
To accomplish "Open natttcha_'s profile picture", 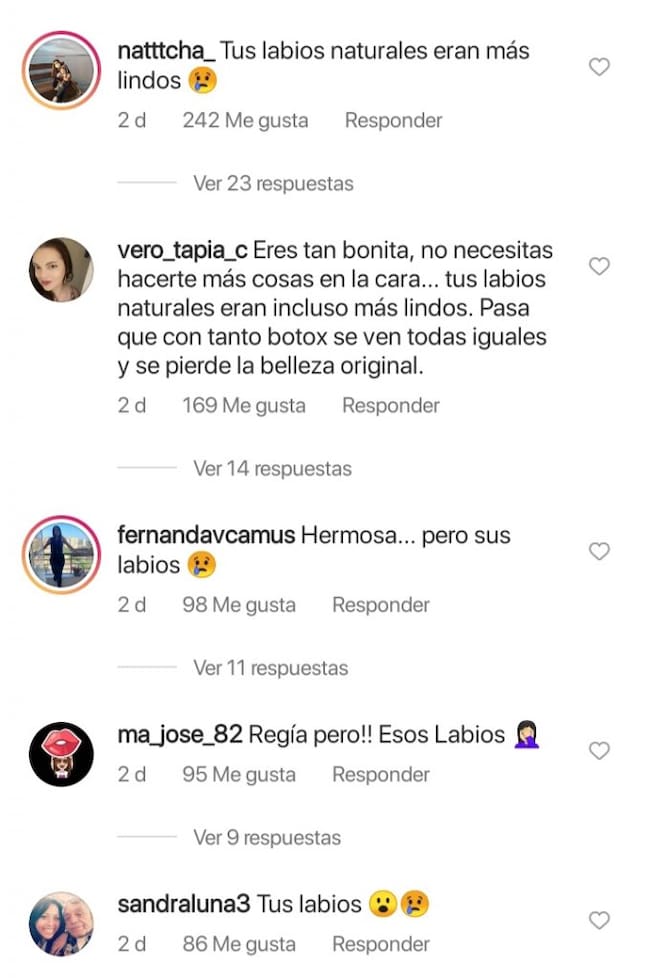I will [x=61, y=70].
